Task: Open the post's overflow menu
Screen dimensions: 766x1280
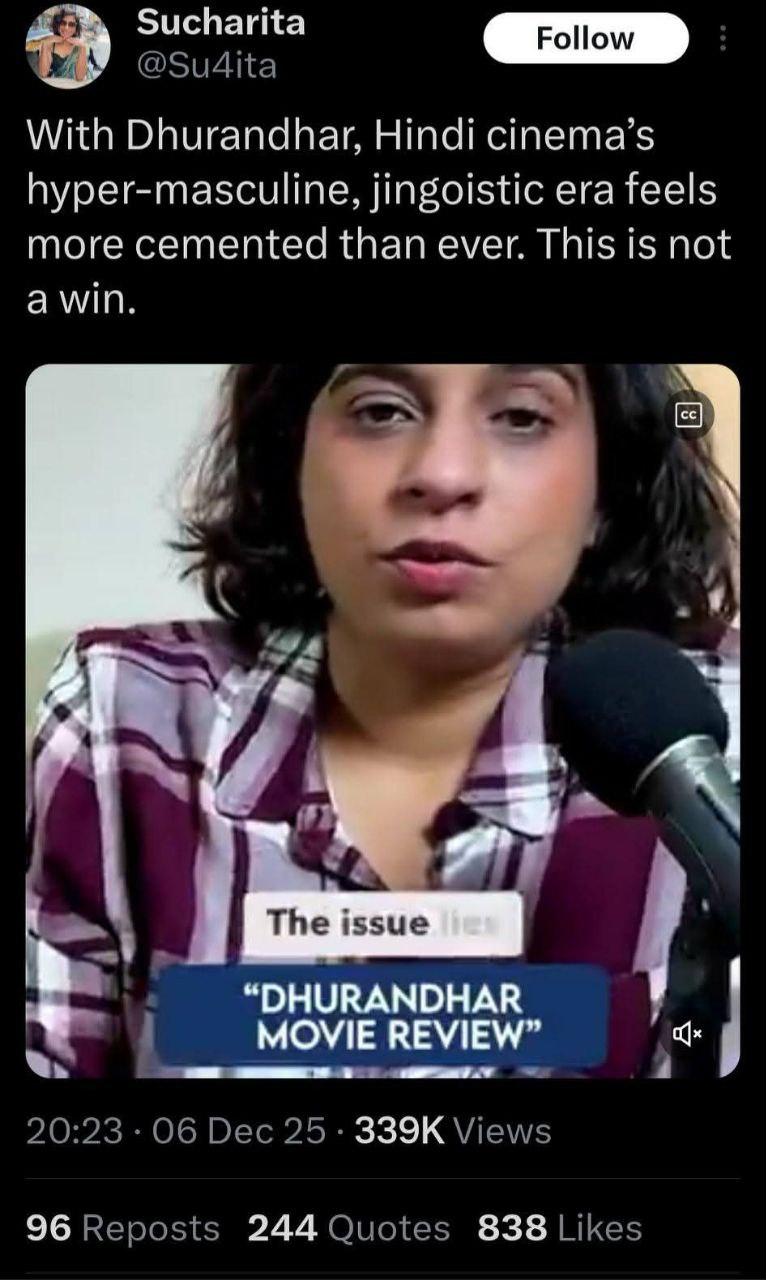Action: (723, 39)
